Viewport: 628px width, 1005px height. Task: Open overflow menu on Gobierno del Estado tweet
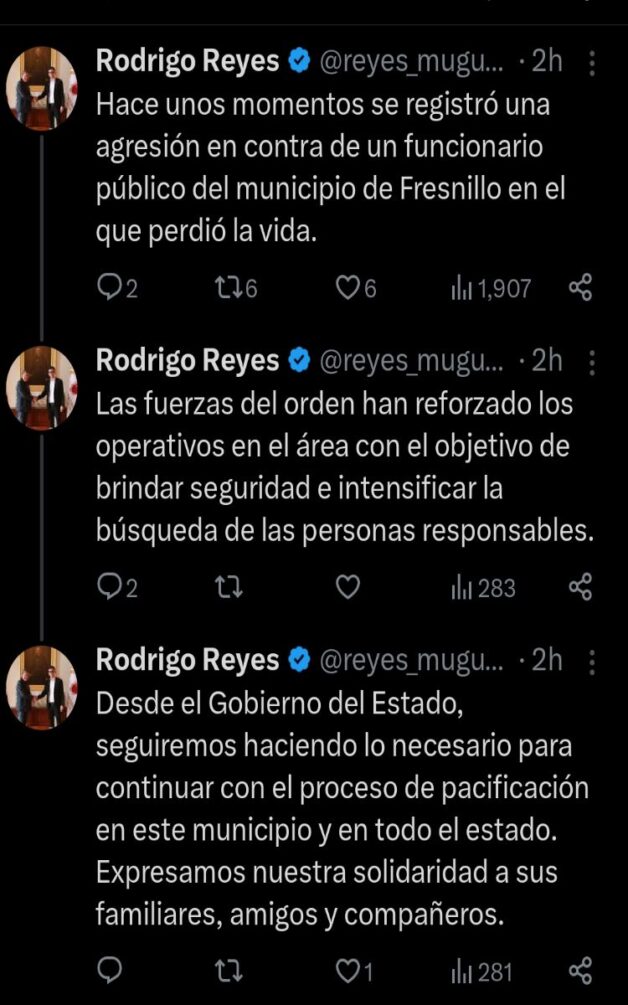(x=592, y=661)
